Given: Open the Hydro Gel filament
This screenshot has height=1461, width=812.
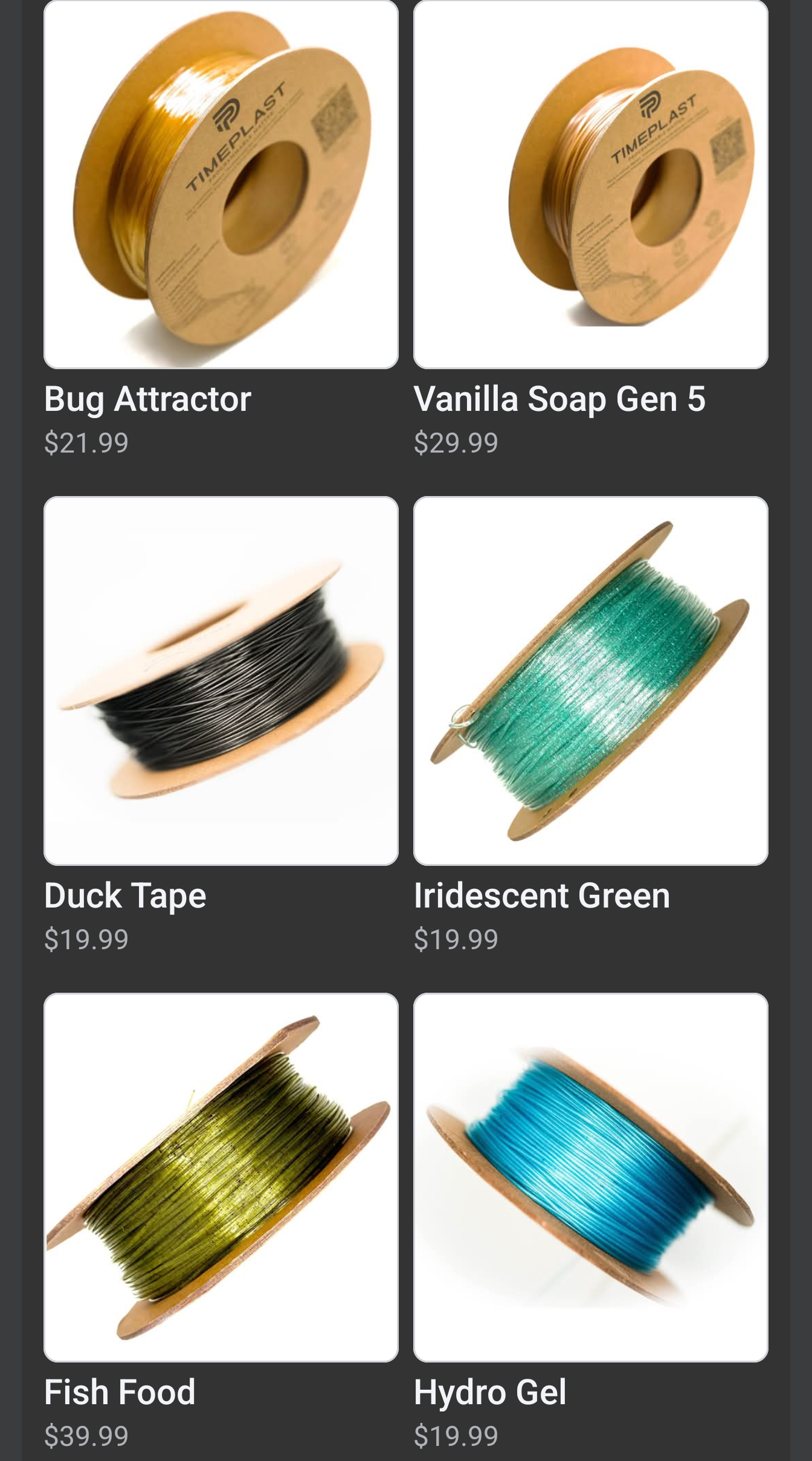Looking at the screenshot, I should coord(590,1177).
